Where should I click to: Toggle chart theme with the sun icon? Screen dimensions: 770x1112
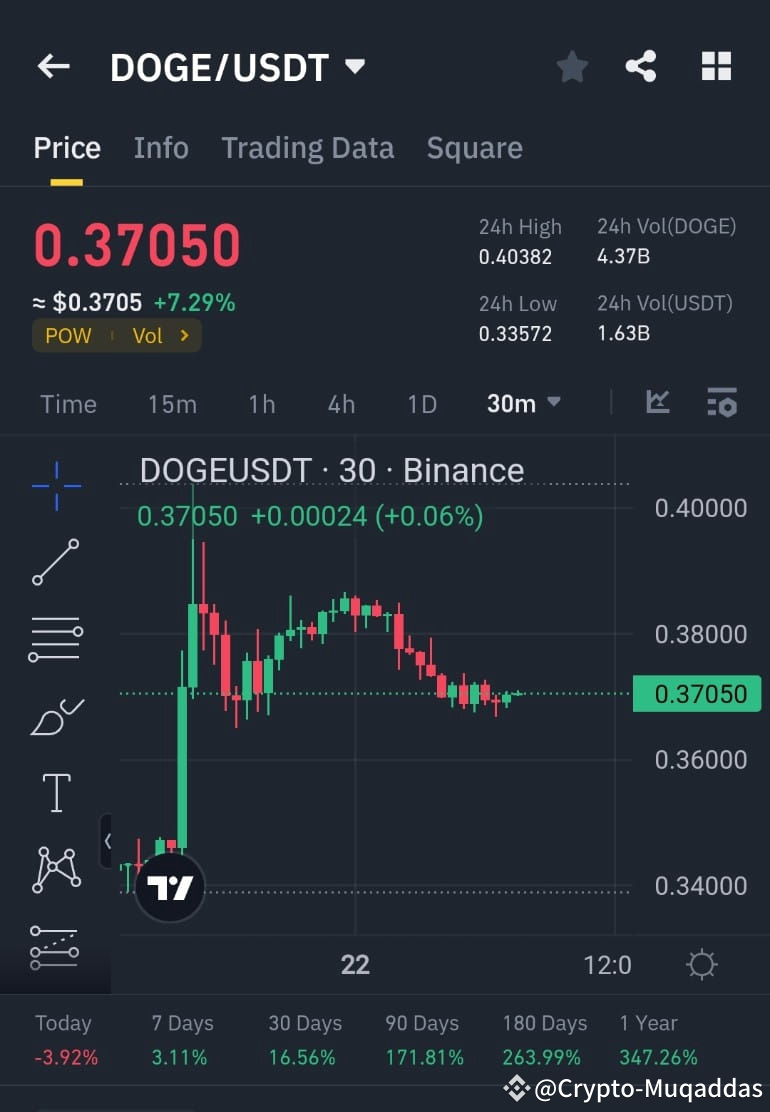701,964
